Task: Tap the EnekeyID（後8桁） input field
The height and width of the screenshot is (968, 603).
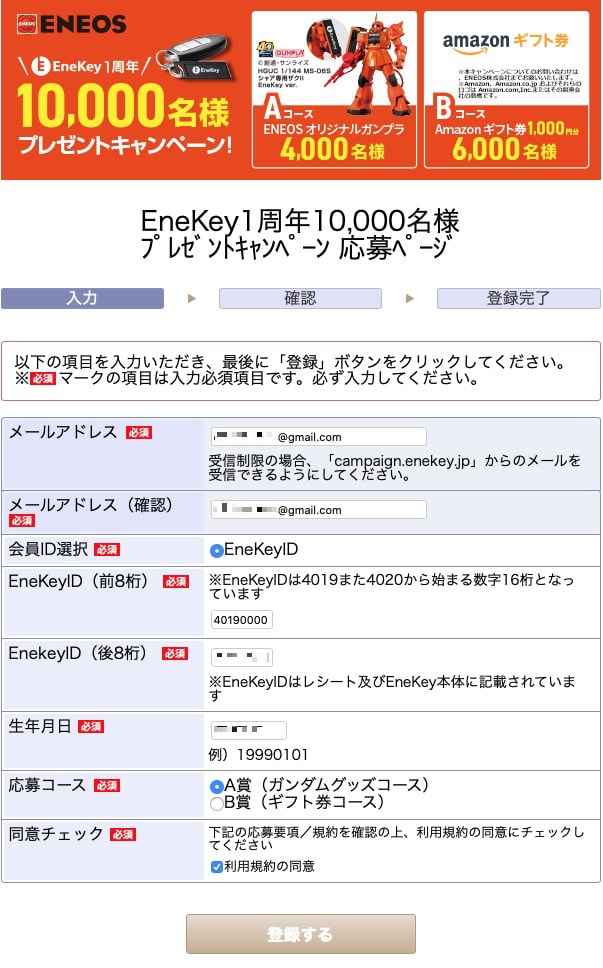Action: [x=241, y=657]
